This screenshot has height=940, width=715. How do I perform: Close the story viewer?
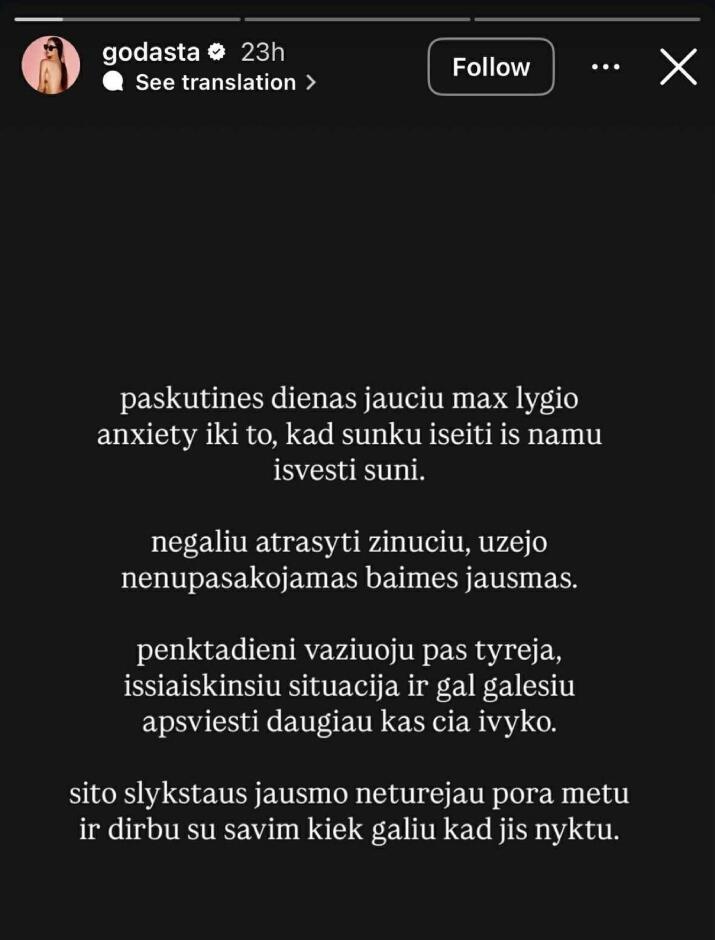(x=678, y=67)
